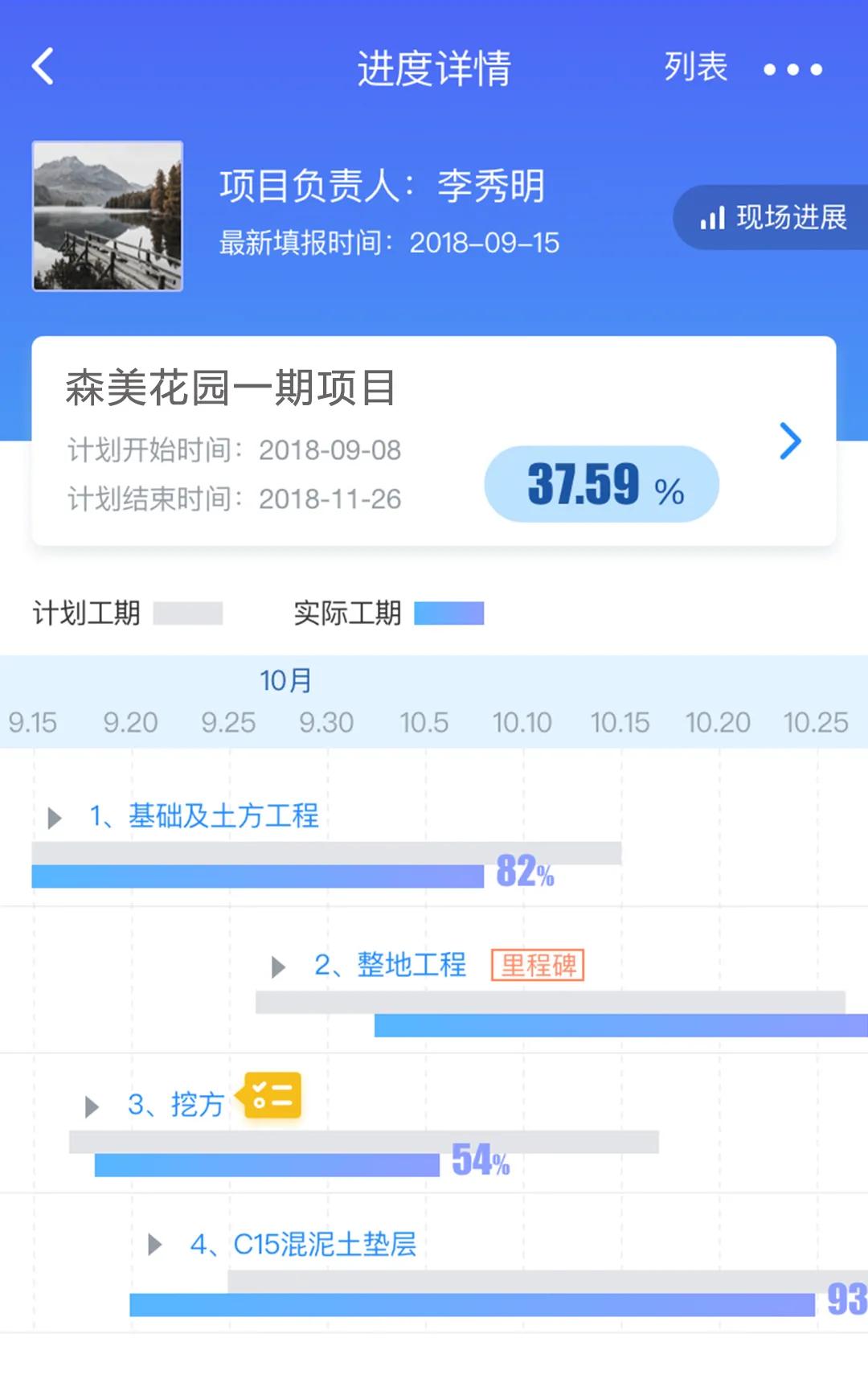Open project details via right chevron arrow
868x1379 pixels.
coord(790,441)
